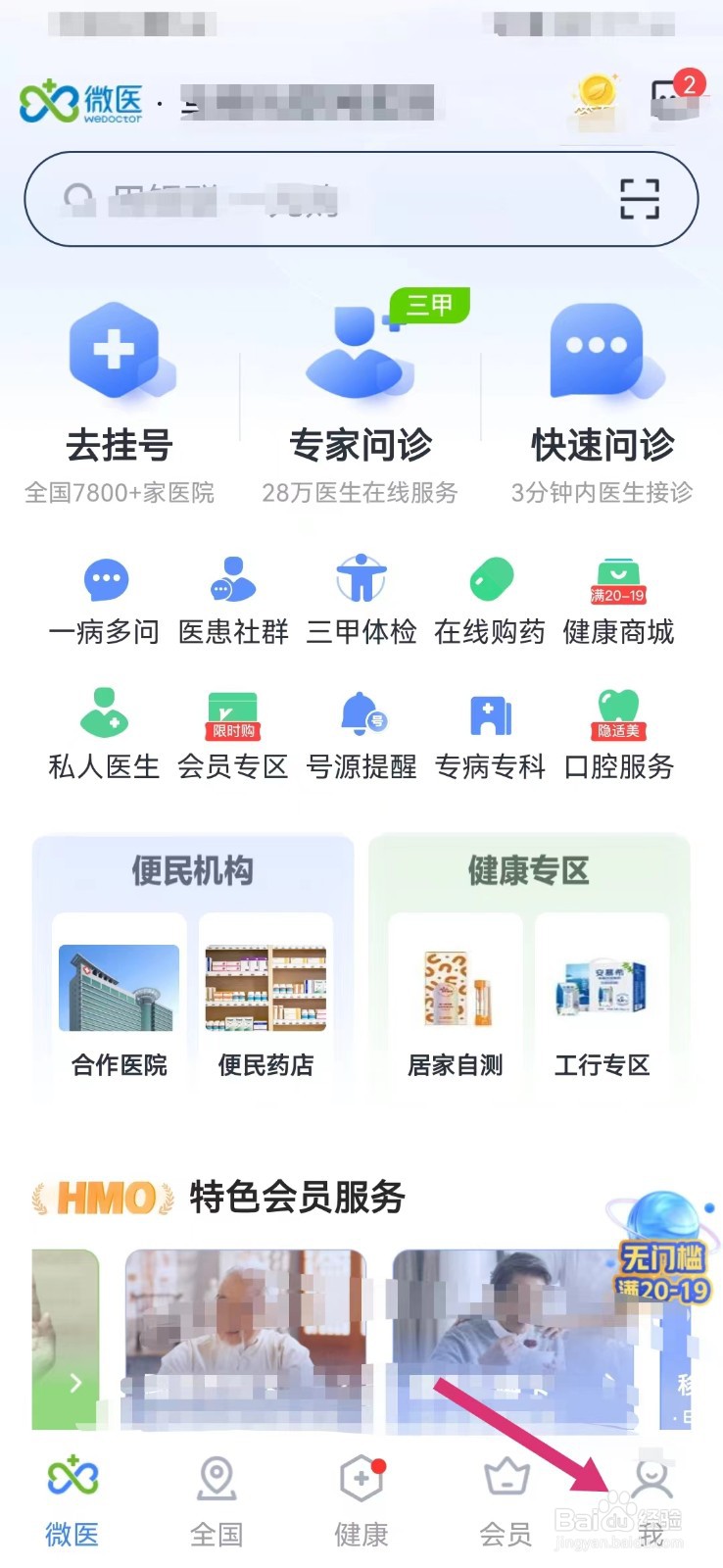
Task: Open the 居家自测 home test card
Action: [456, 1009]
